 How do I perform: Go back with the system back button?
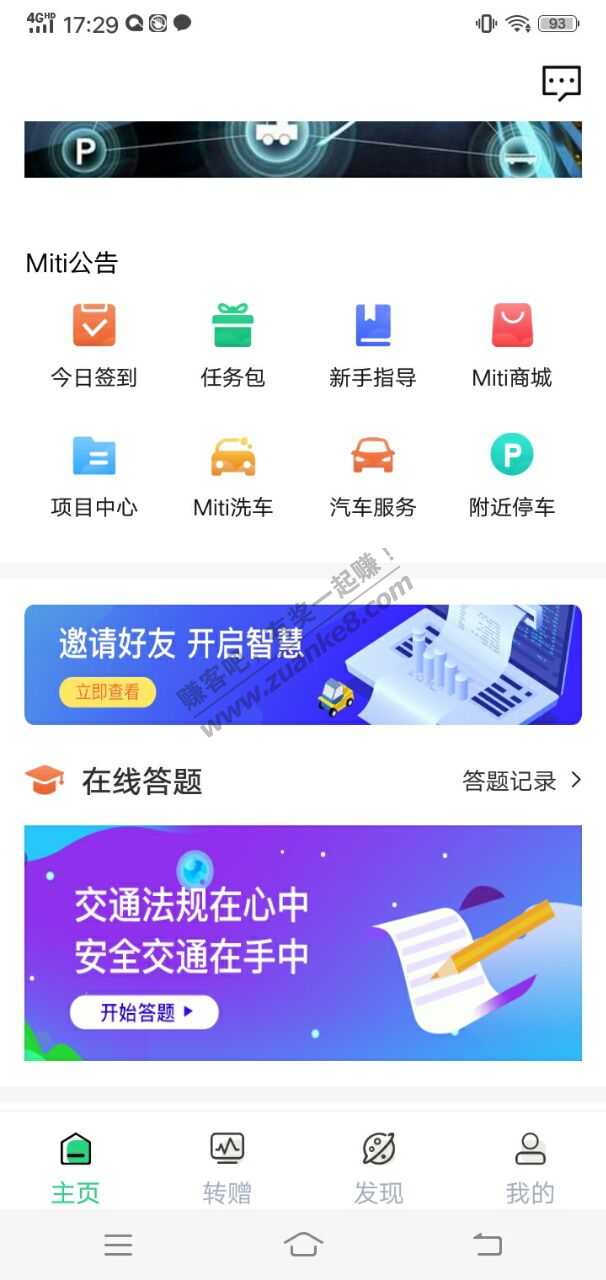(x=487, y=1244)
